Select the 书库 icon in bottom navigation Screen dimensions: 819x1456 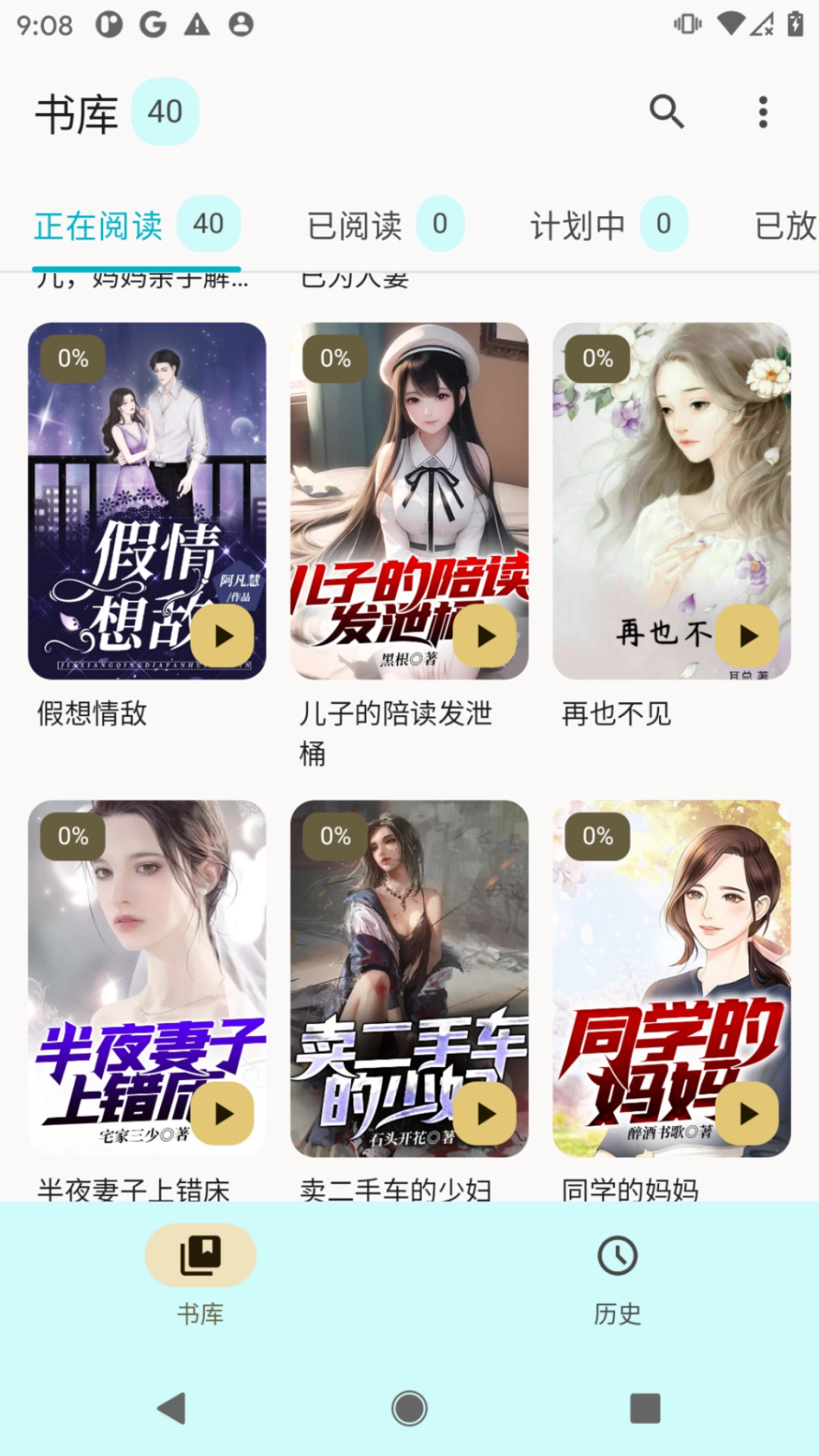click(200, 1255)
